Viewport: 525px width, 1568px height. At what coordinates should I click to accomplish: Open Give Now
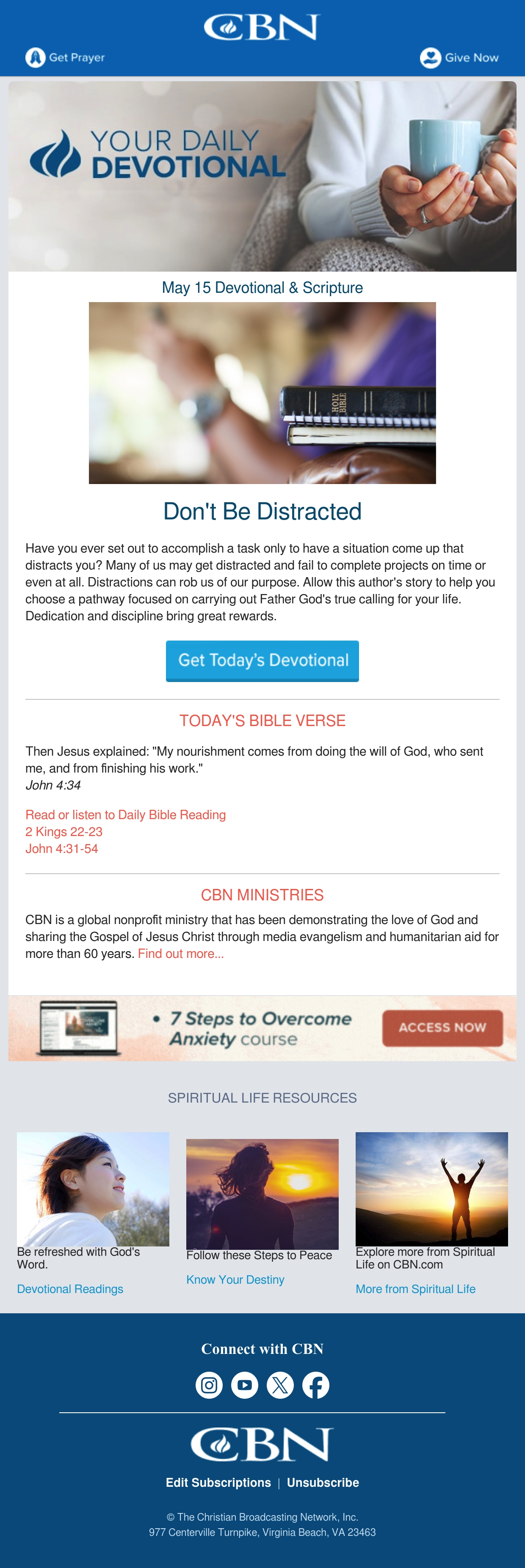point(459,58)
